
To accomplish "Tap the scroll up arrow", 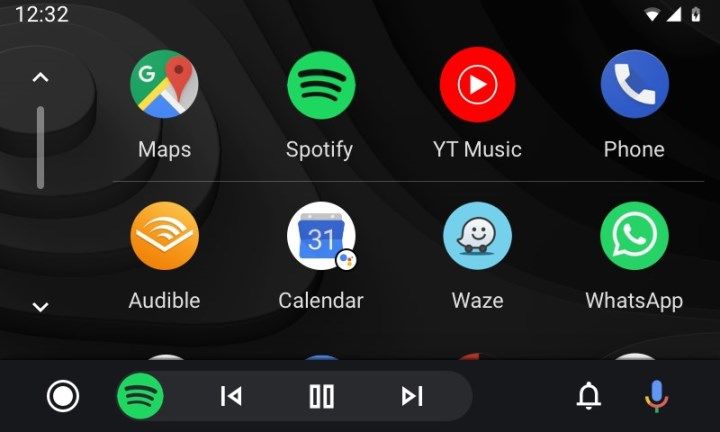I will pos(40,77).
